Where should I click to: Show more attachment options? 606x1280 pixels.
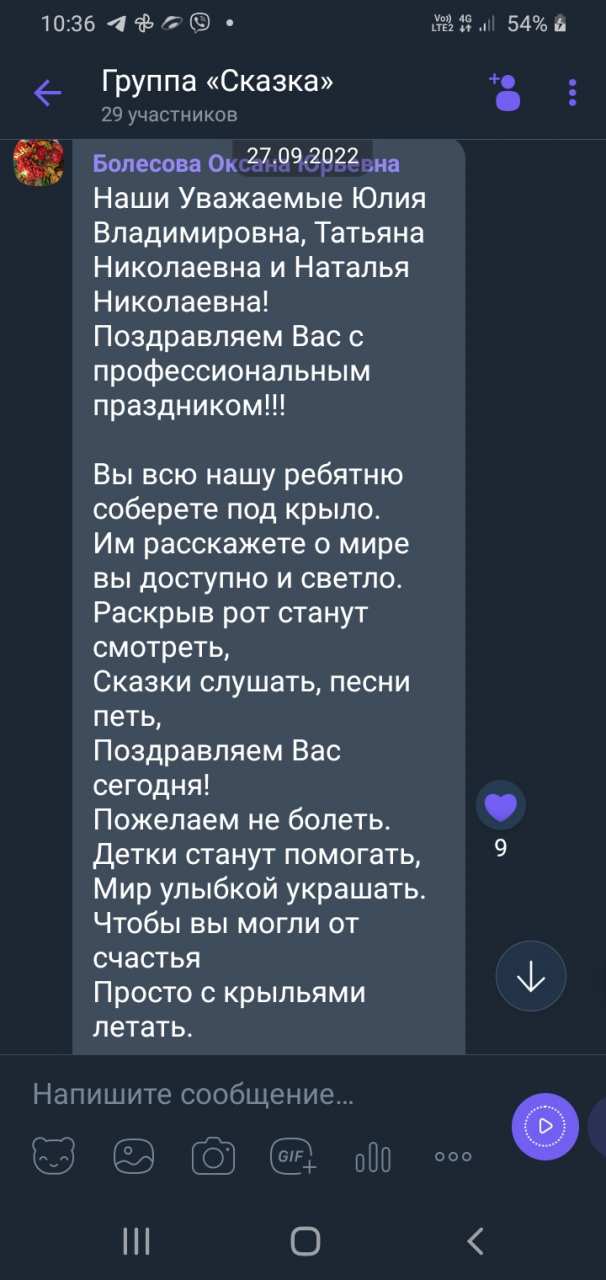coord(453,1157)
